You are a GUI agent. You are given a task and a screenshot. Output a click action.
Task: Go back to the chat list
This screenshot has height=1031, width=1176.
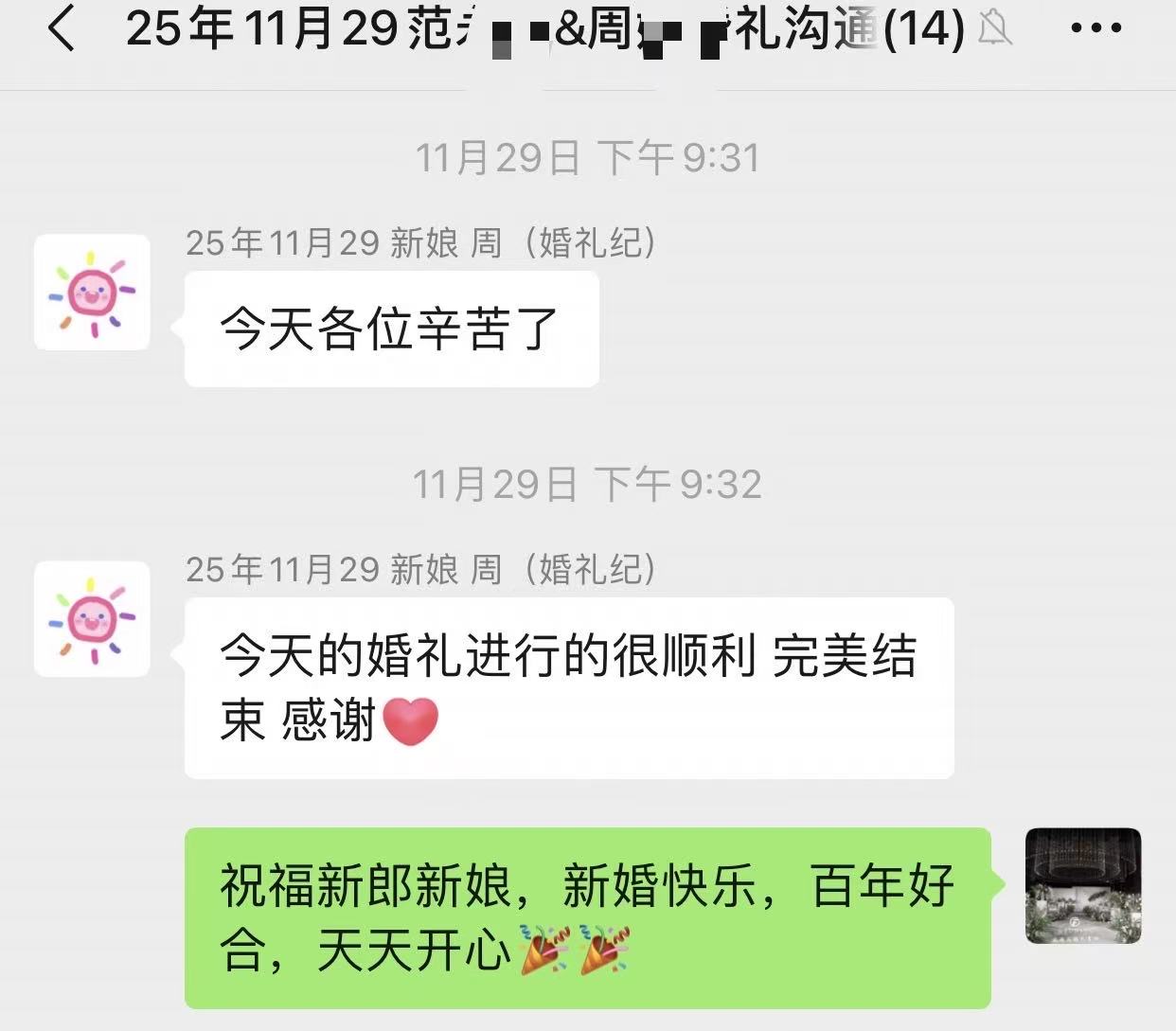(x=62, y=28)
